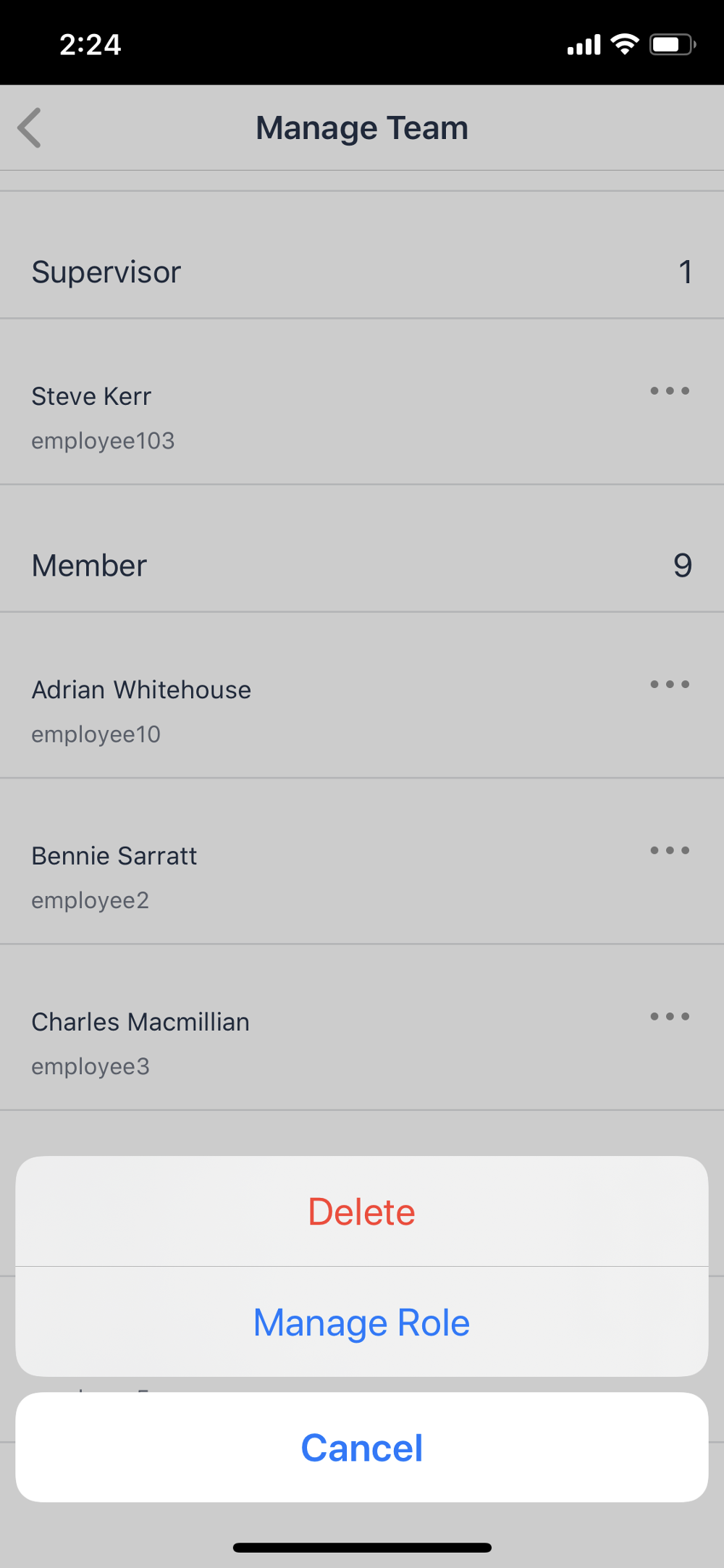Open more options for Bennie Sarratt
724x1568 pixels.
click(x=669, y=850)
